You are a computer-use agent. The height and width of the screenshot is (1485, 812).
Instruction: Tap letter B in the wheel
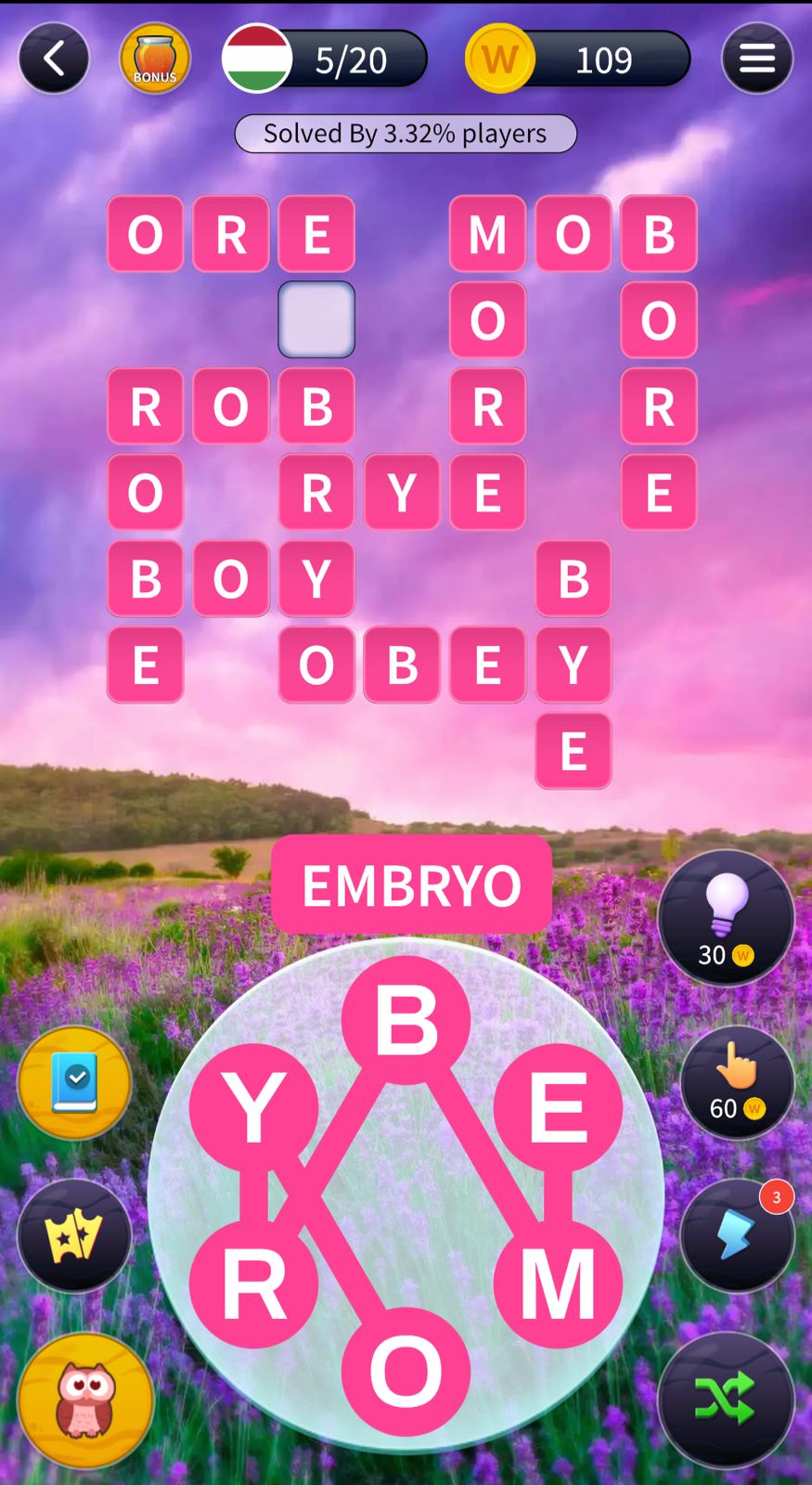[x=406, y=1019]
